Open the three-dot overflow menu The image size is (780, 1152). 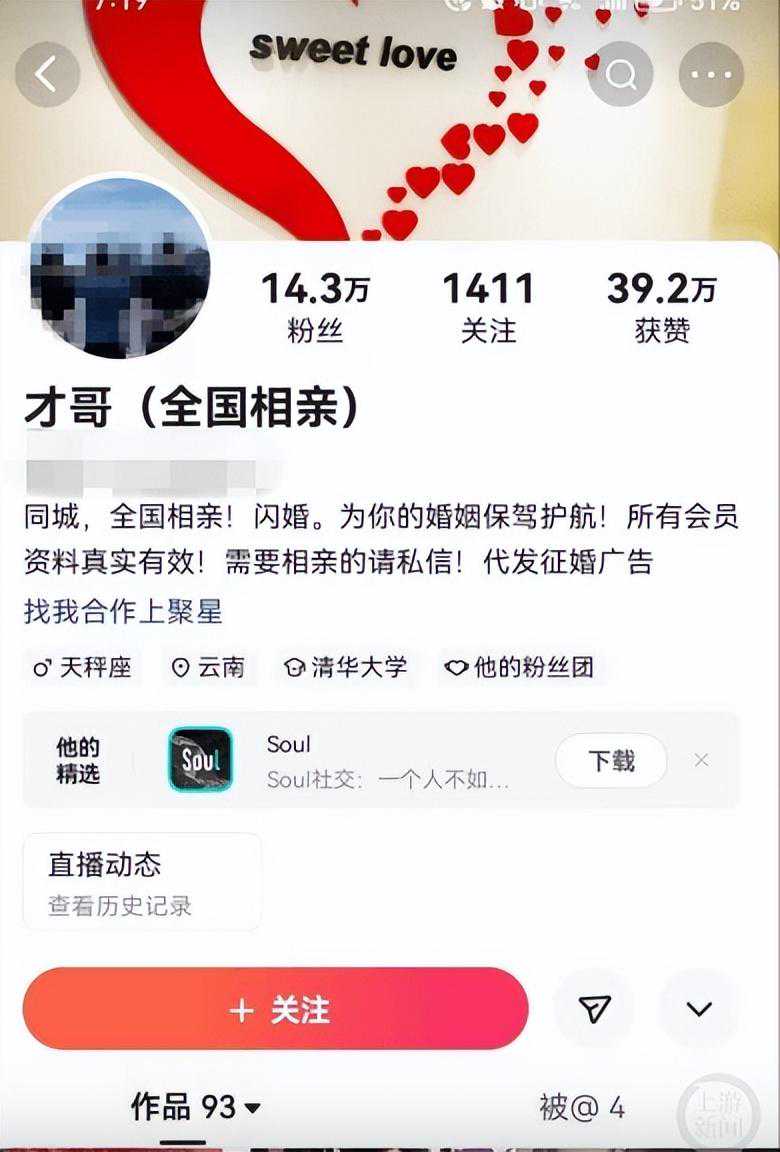(711, 75)
